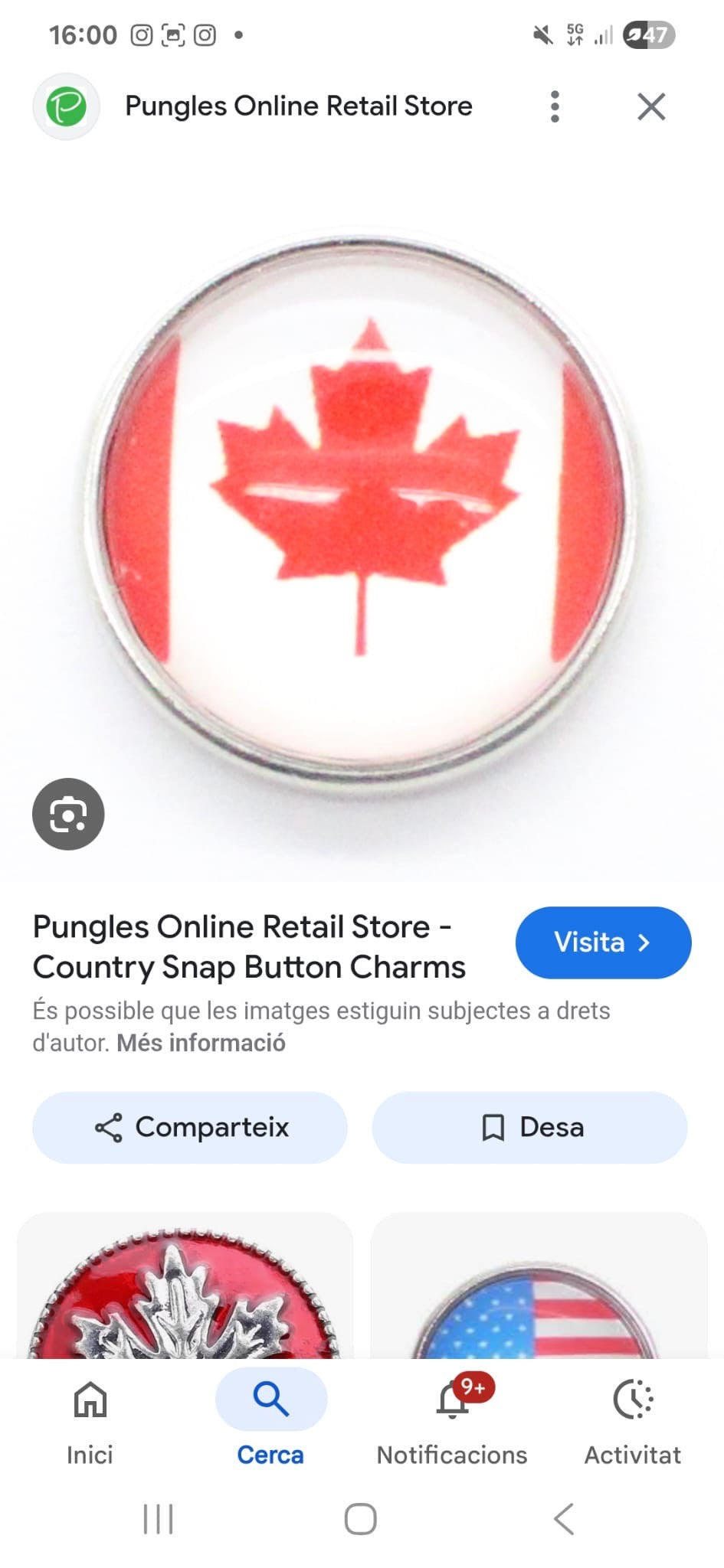Open recent apps from the navigation bar
Screen dimensions: 724x1568
click(x=158, y=1519)
